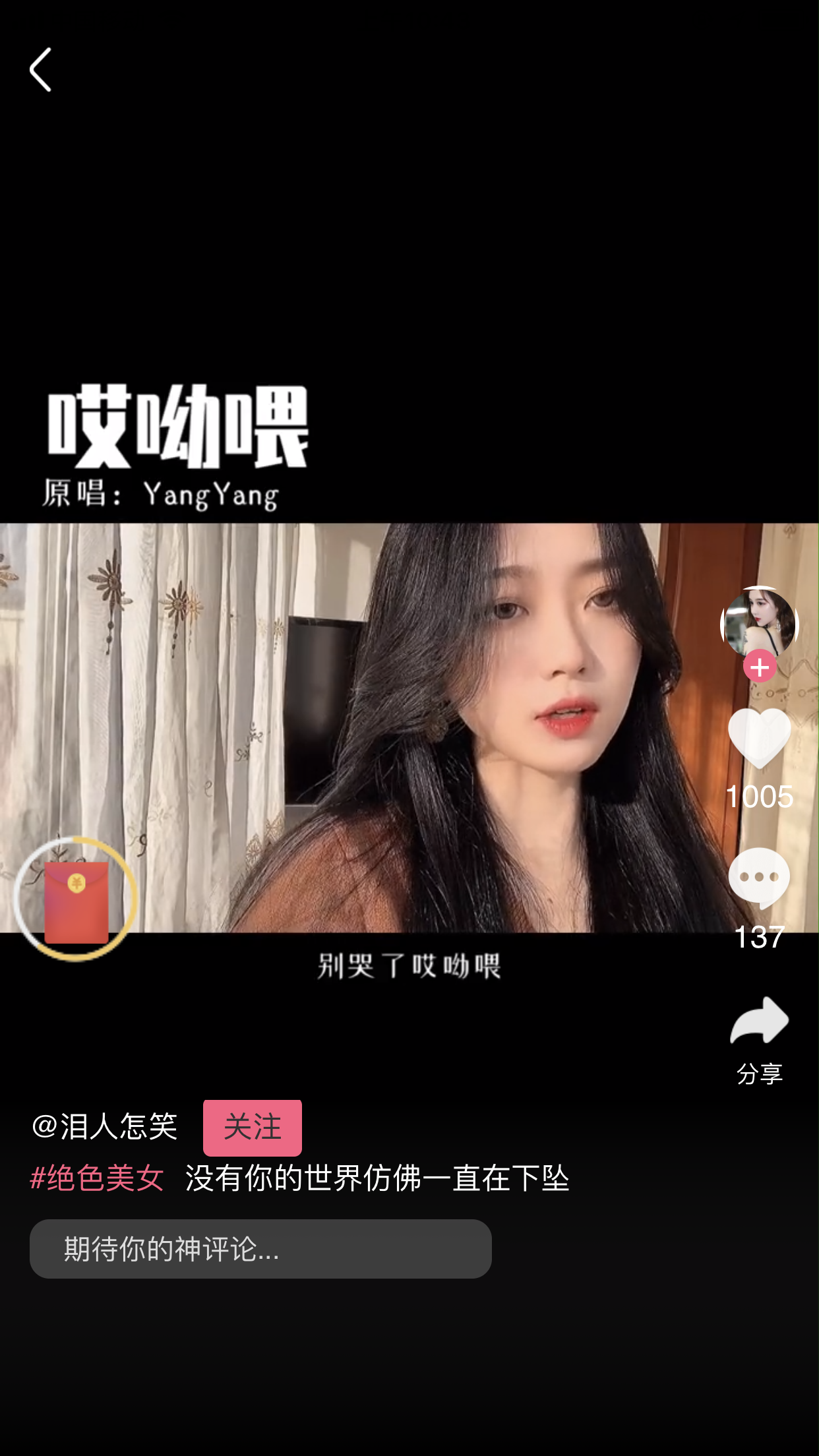Open the comments bubble
819x1456 pixels.
(x=759, y=879)
